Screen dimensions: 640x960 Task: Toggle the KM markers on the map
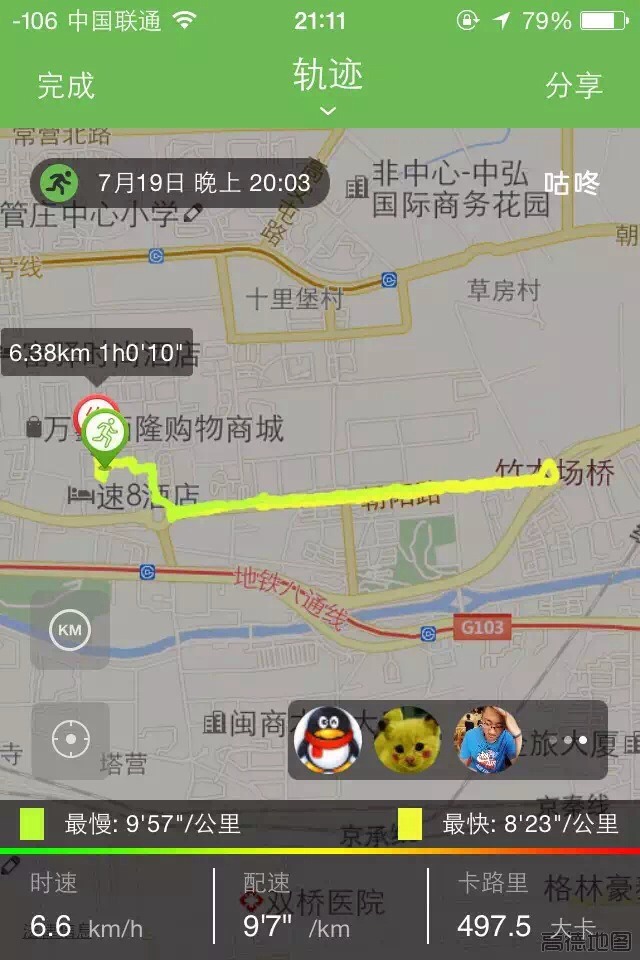[70, 630]
